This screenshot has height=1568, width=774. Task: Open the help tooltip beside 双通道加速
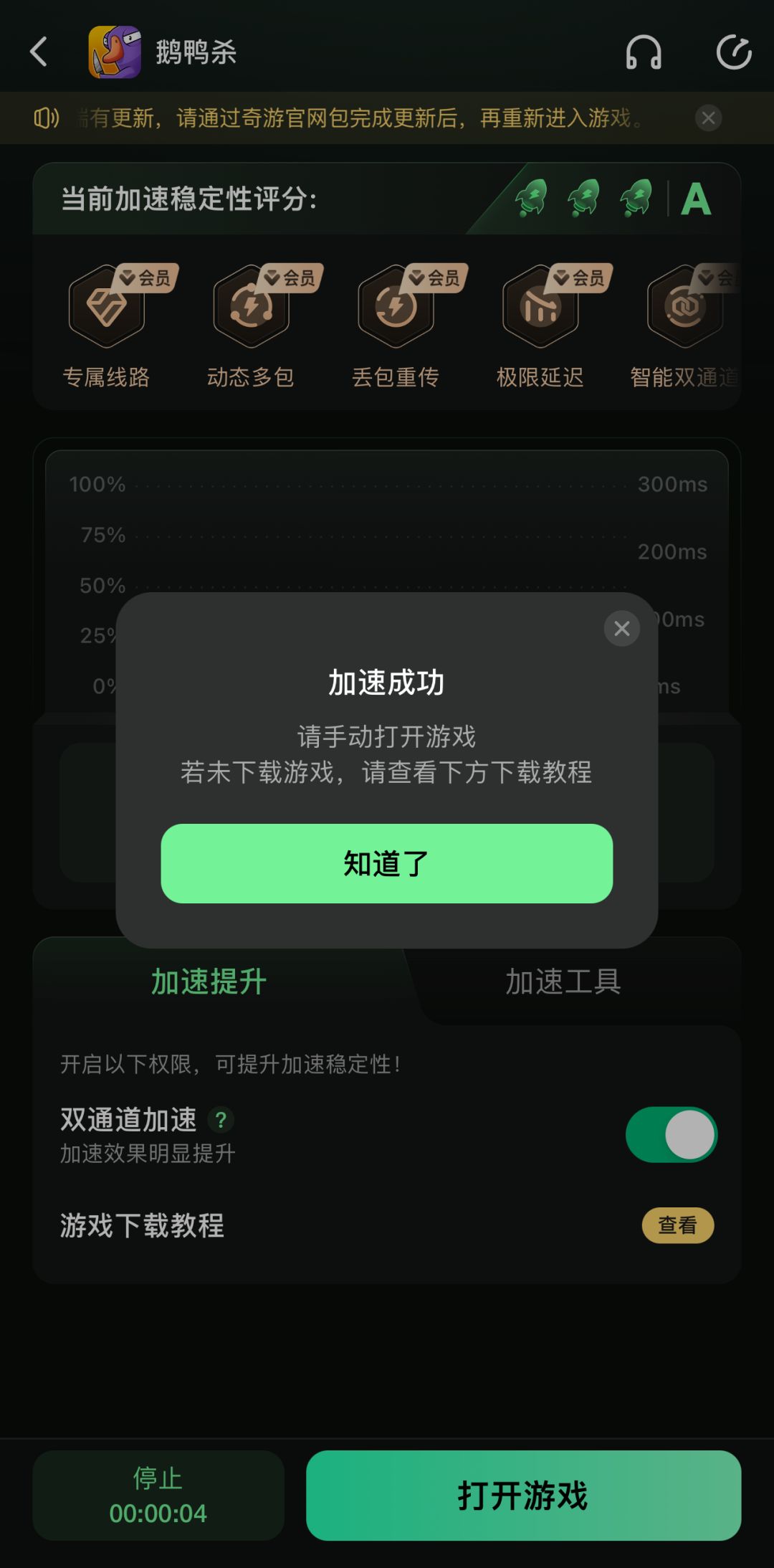(x=221, y=1118)
